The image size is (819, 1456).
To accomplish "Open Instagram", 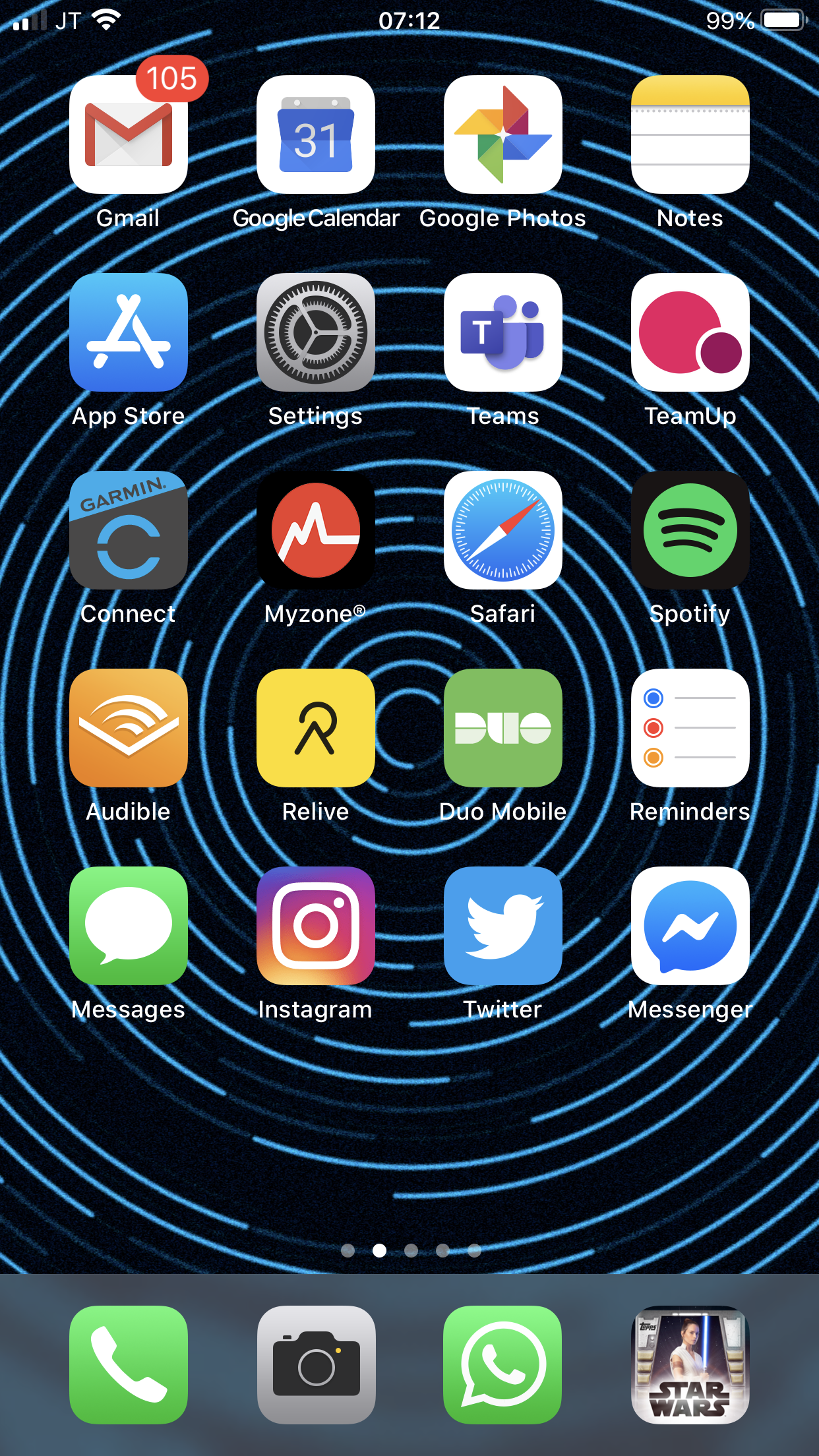I will click(316, 926).
